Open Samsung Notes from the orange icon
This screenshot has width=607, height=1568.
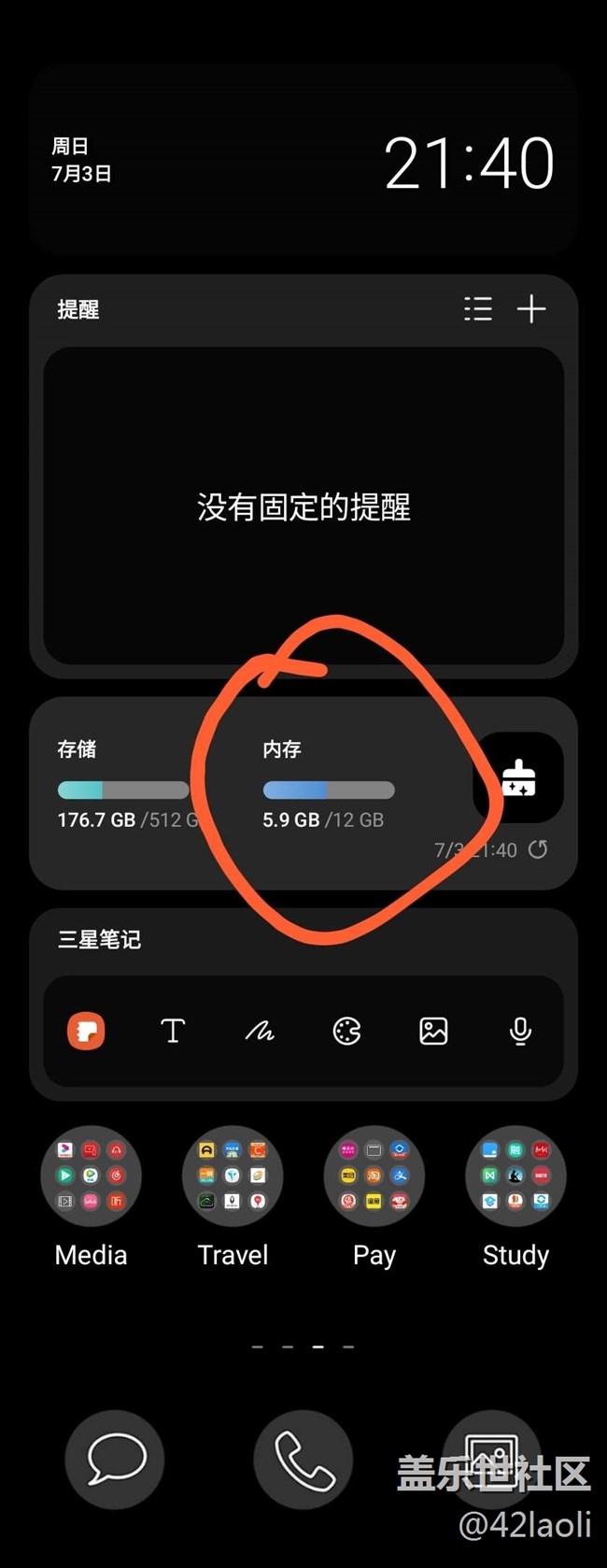[86, 1032]
